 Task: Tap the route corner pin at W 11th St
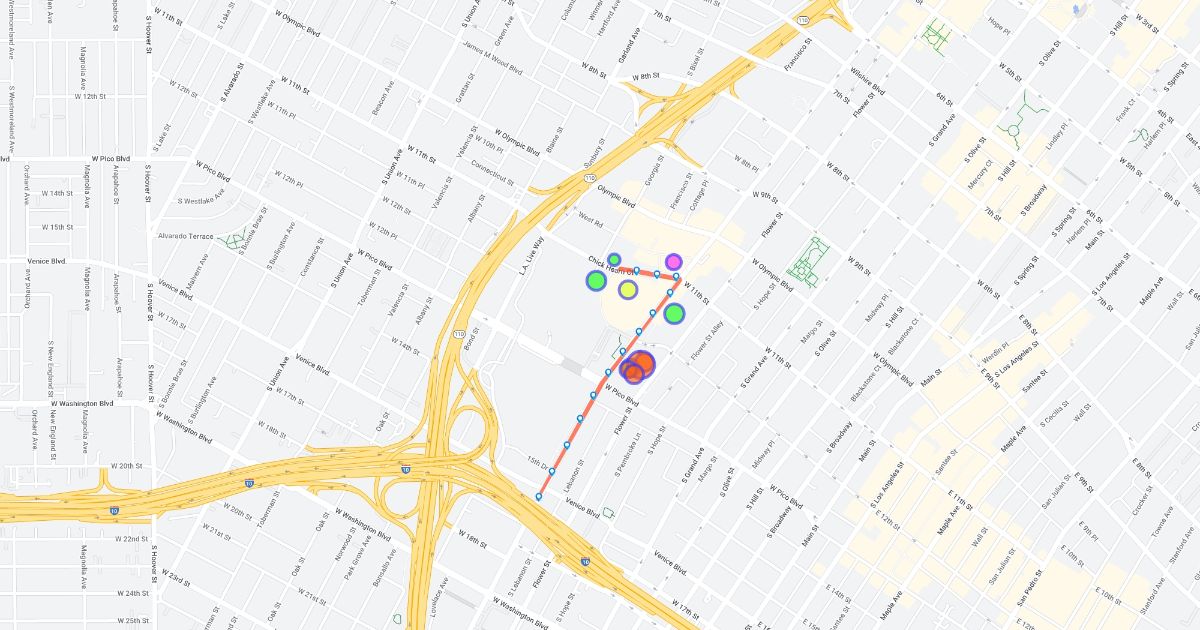(x=677, y=276)
